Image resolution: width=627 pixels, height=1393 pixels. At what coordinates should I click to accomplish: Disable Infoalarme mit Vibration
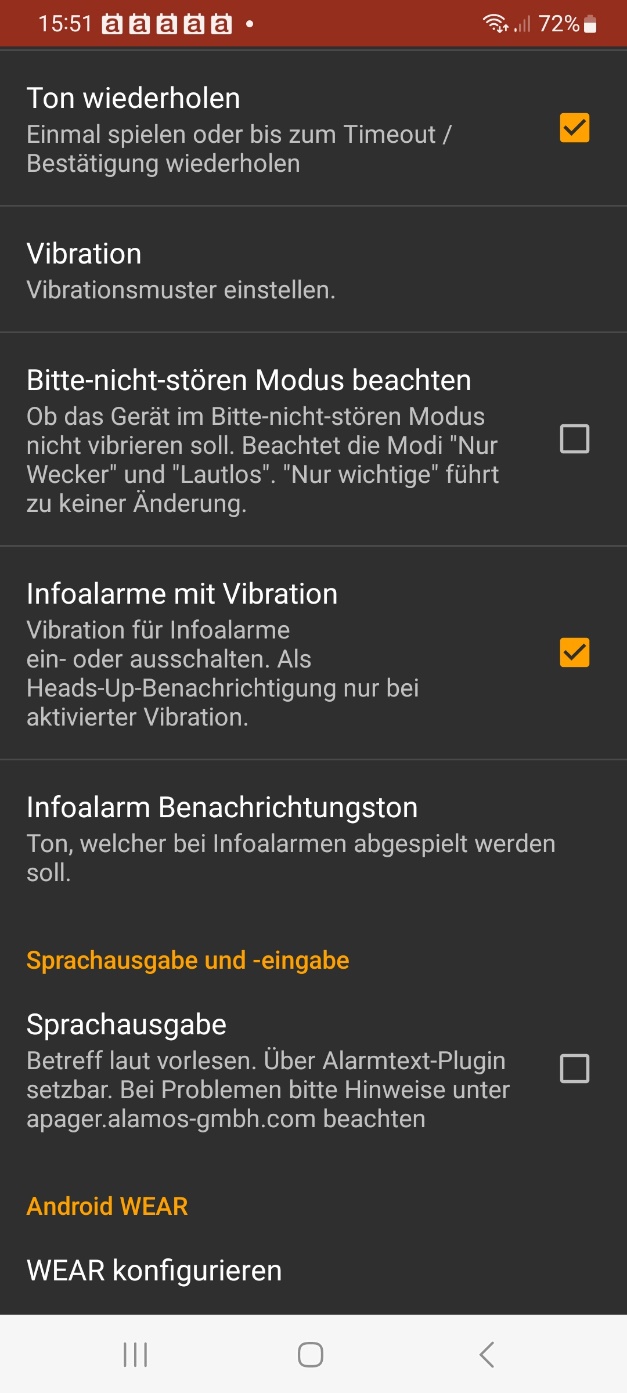coord(574,653)
